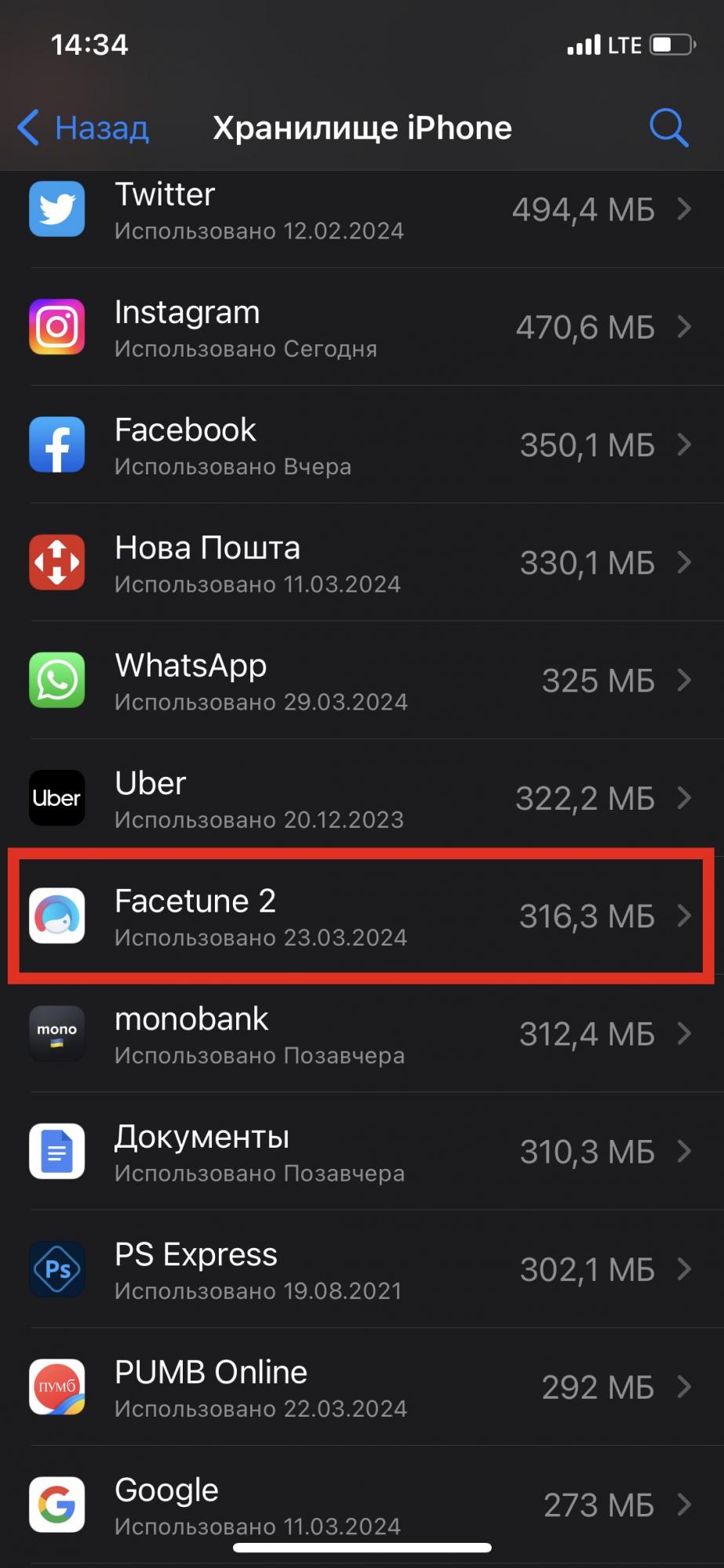Screen dimensions: 724x1568
Task: Select the monobank row
Action: click(x=361, y=1034)
